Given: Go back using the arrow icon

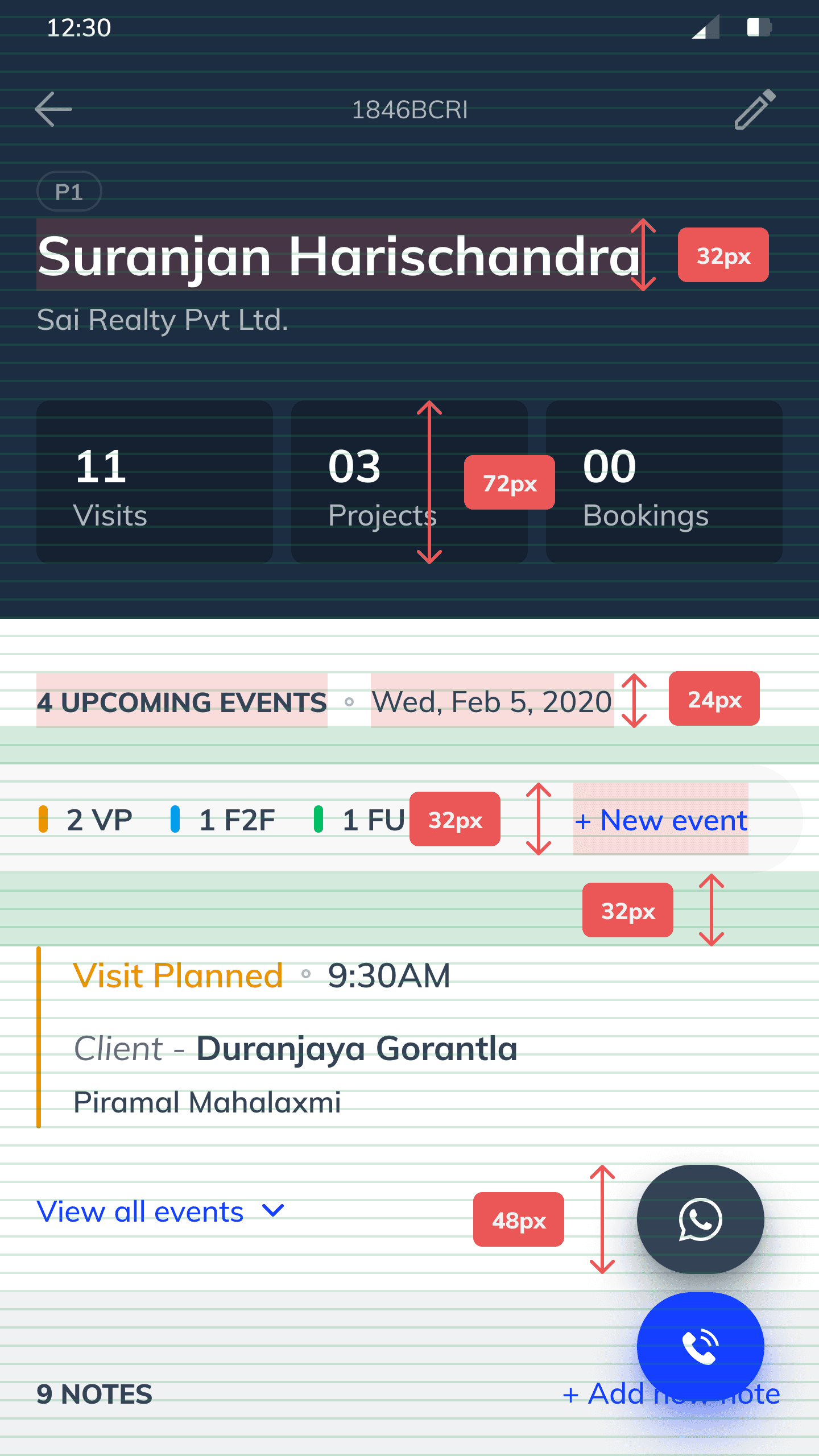Looking at the screenshot, I should point(53,109).
